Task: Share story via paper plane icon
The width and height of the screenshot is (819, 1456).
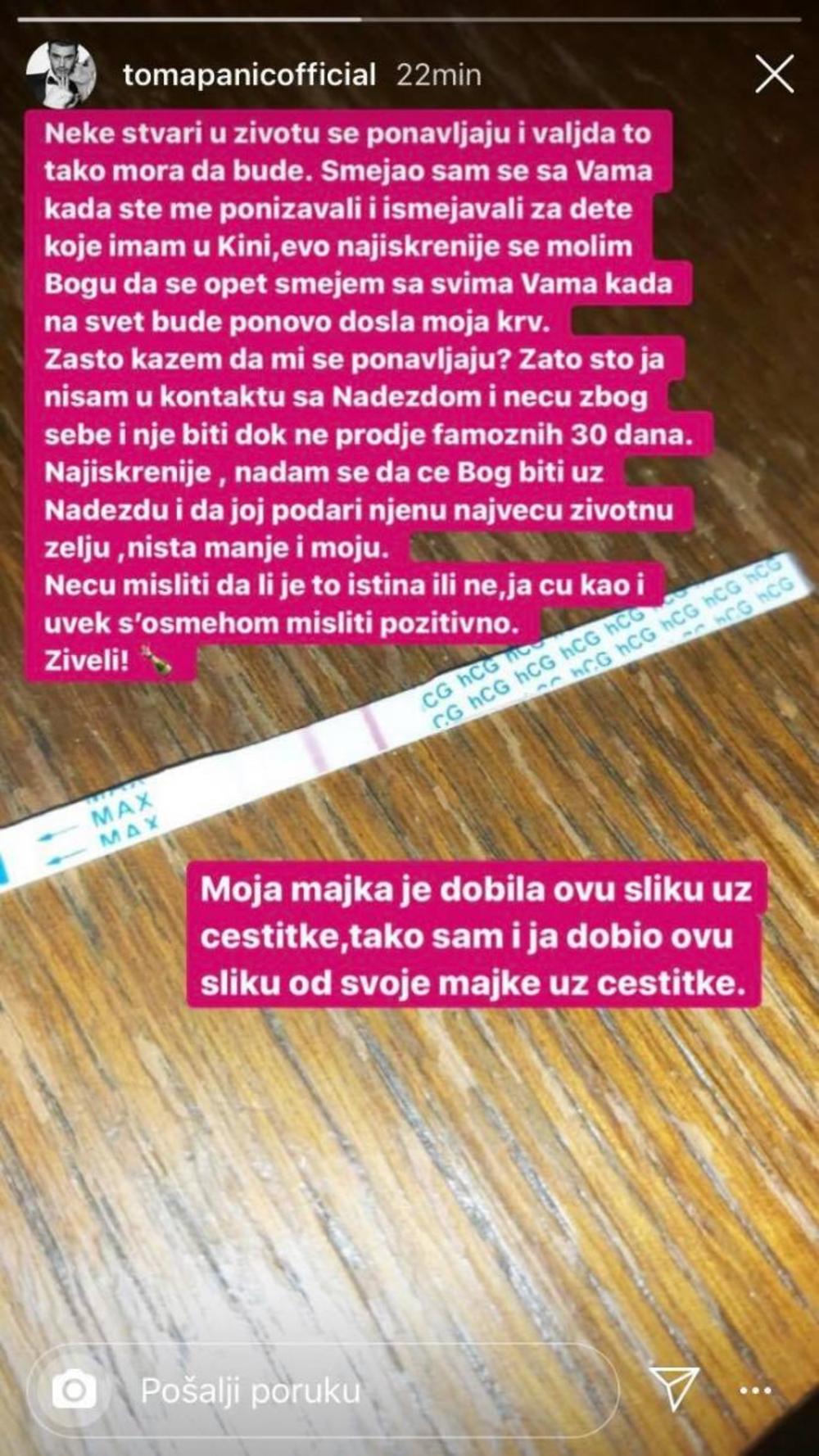Action: coord(673,1388)
